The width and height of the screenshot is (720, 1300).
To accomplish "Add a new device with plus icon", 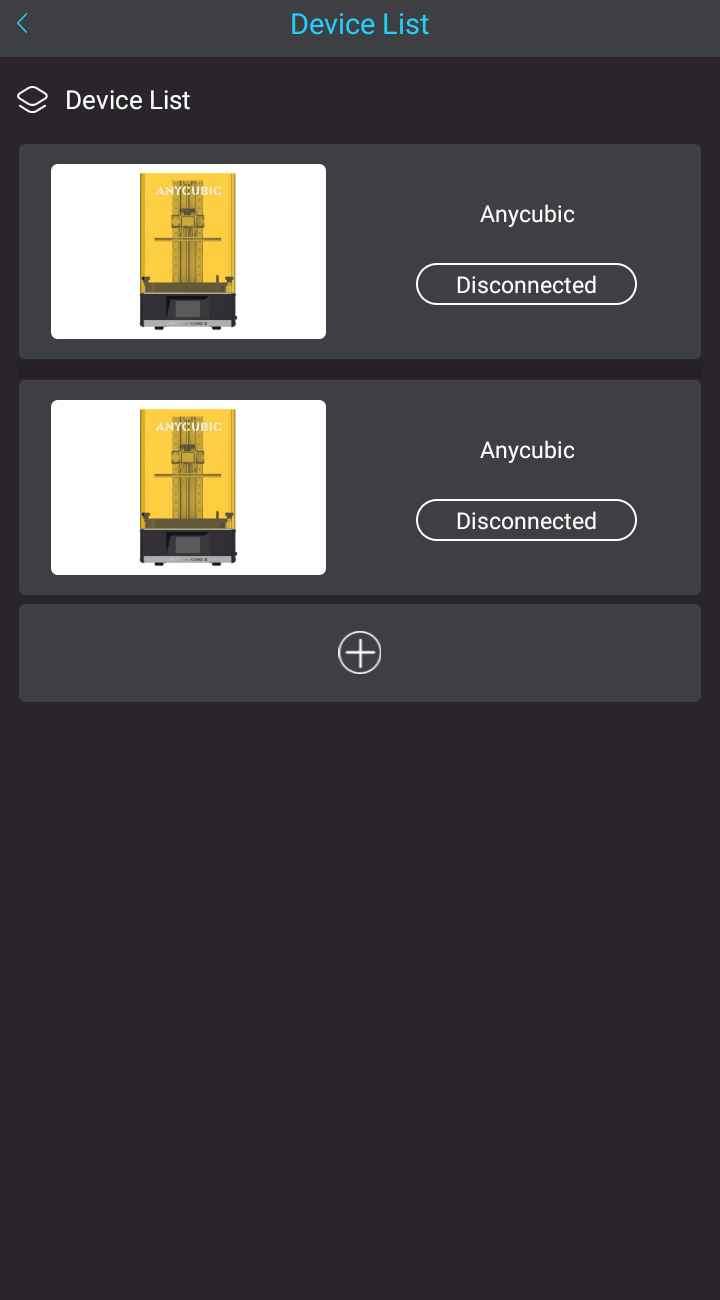I will click(360, 653).
